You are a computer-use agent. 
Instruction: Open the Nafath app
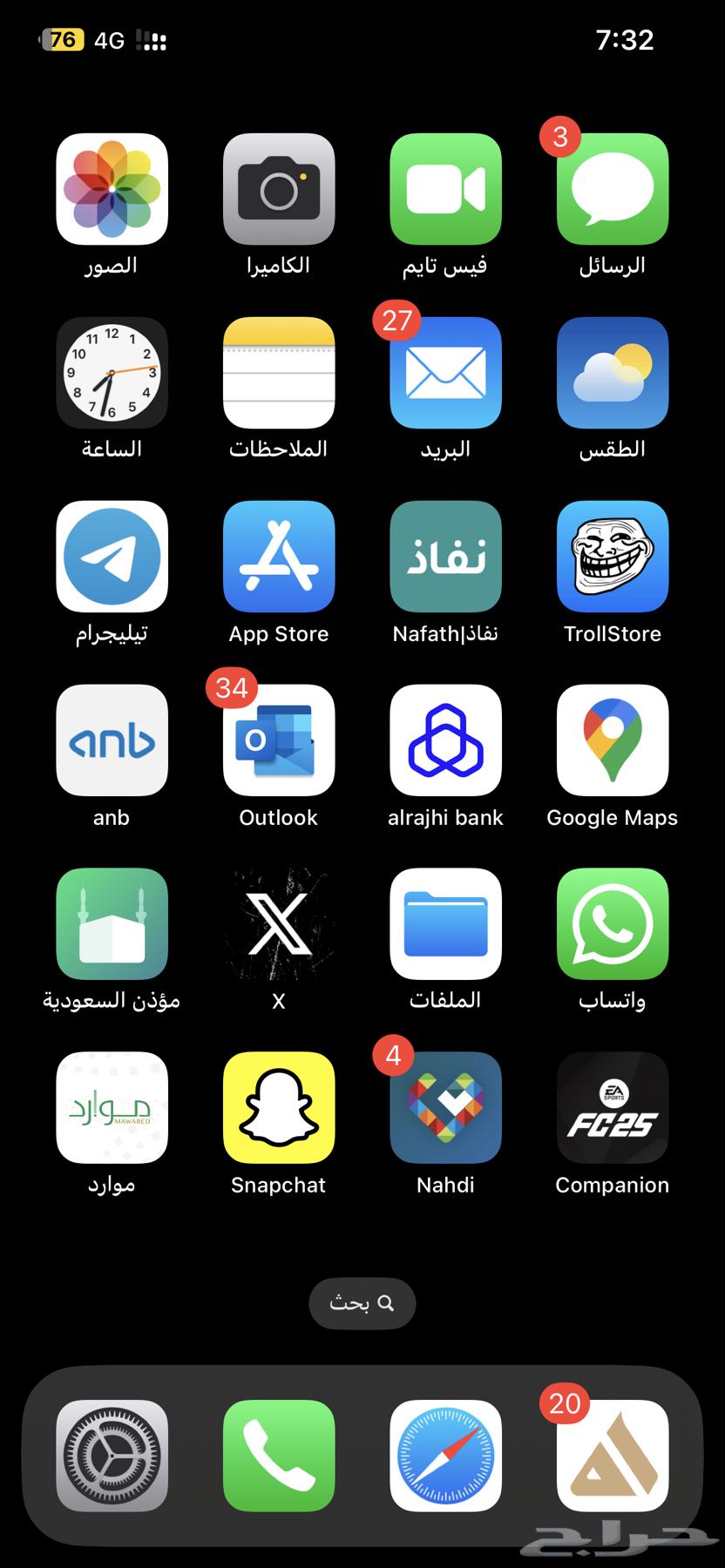point(445,557)
